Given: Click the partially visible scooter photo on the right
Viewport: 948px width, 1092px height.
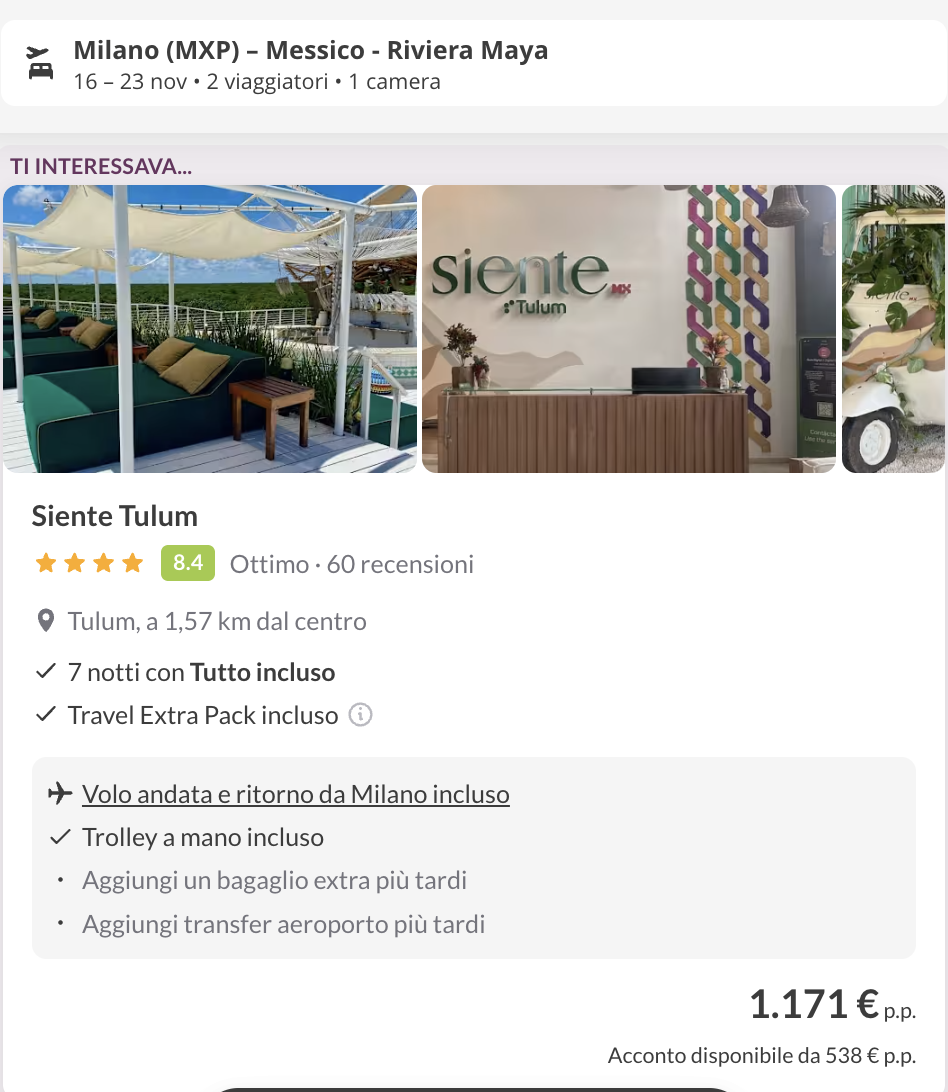Looking at the screenshot, I should [x=894, y=328].
